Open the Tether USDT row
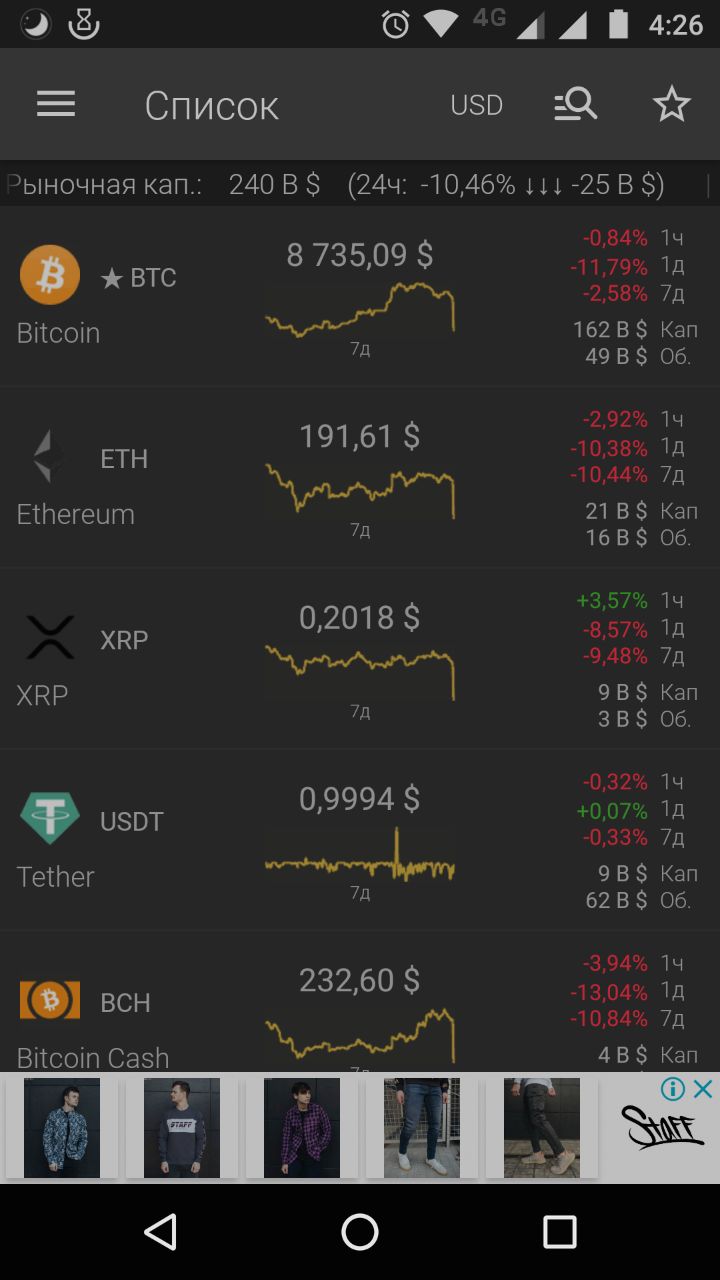The height and width of the screenshot is (1280, 720). click(x=360, y=840)
